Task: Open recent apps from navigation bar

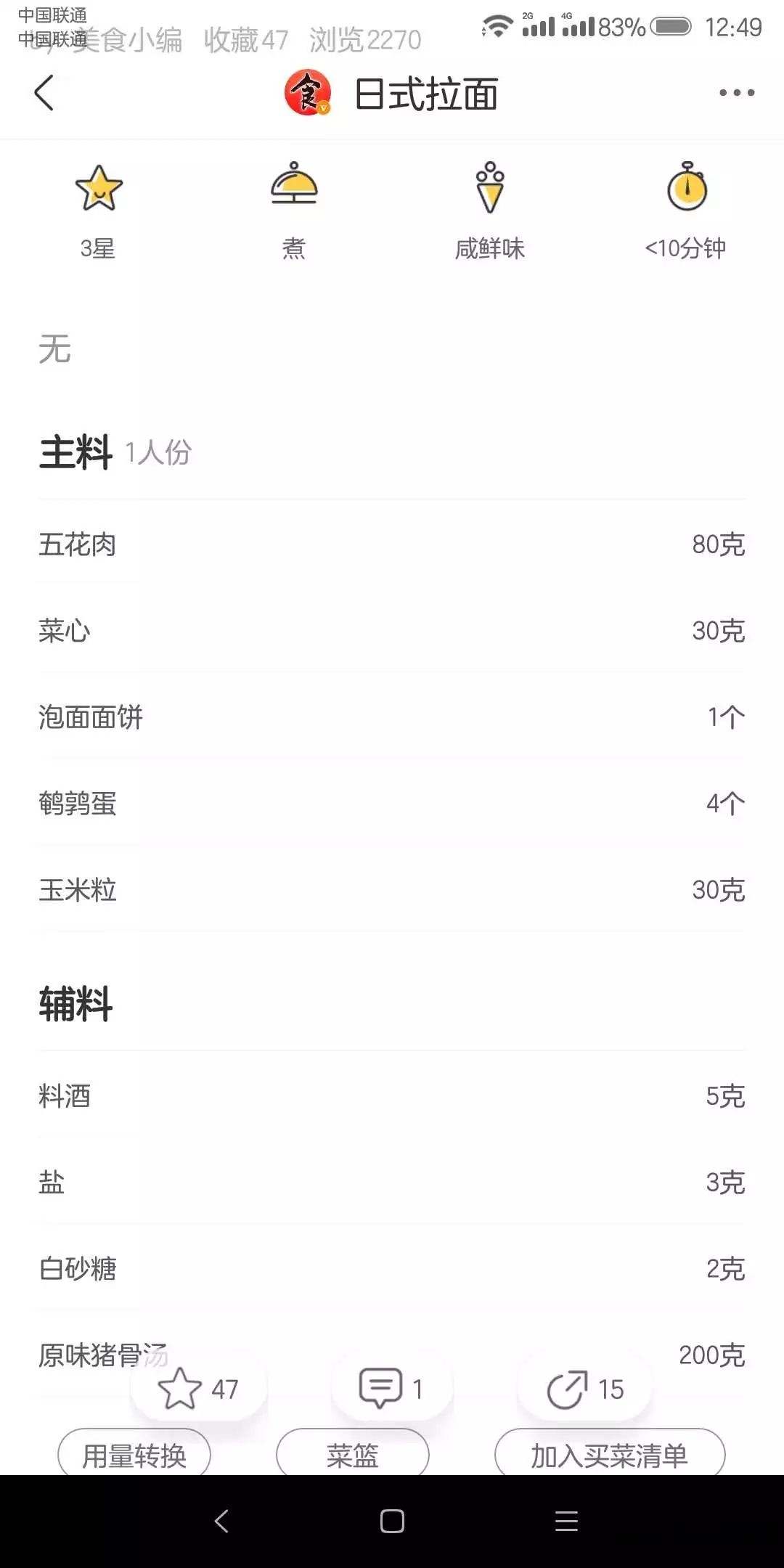Action: pos(566,1521)
